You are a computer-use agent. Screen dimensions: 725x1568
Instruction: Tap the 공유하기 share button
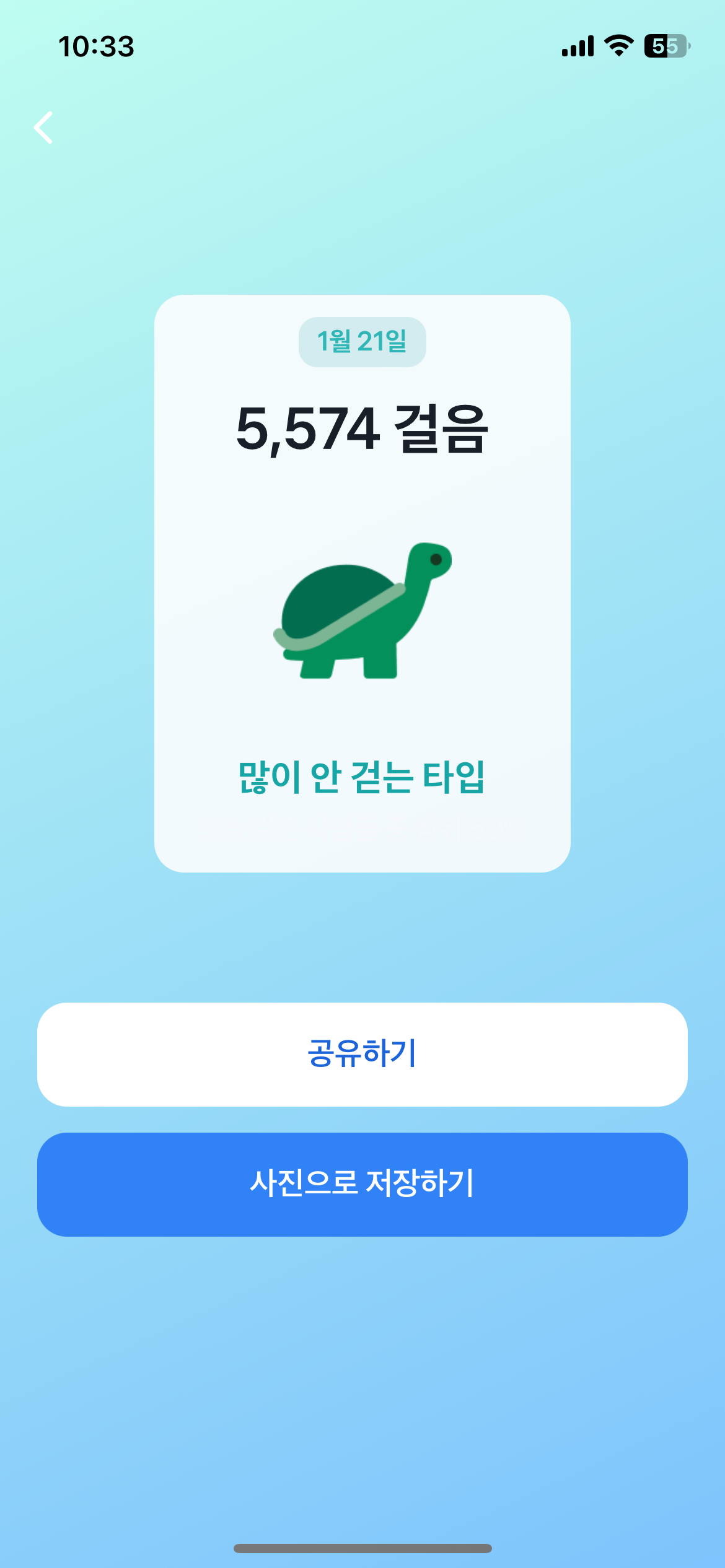tap(362, 1054)
